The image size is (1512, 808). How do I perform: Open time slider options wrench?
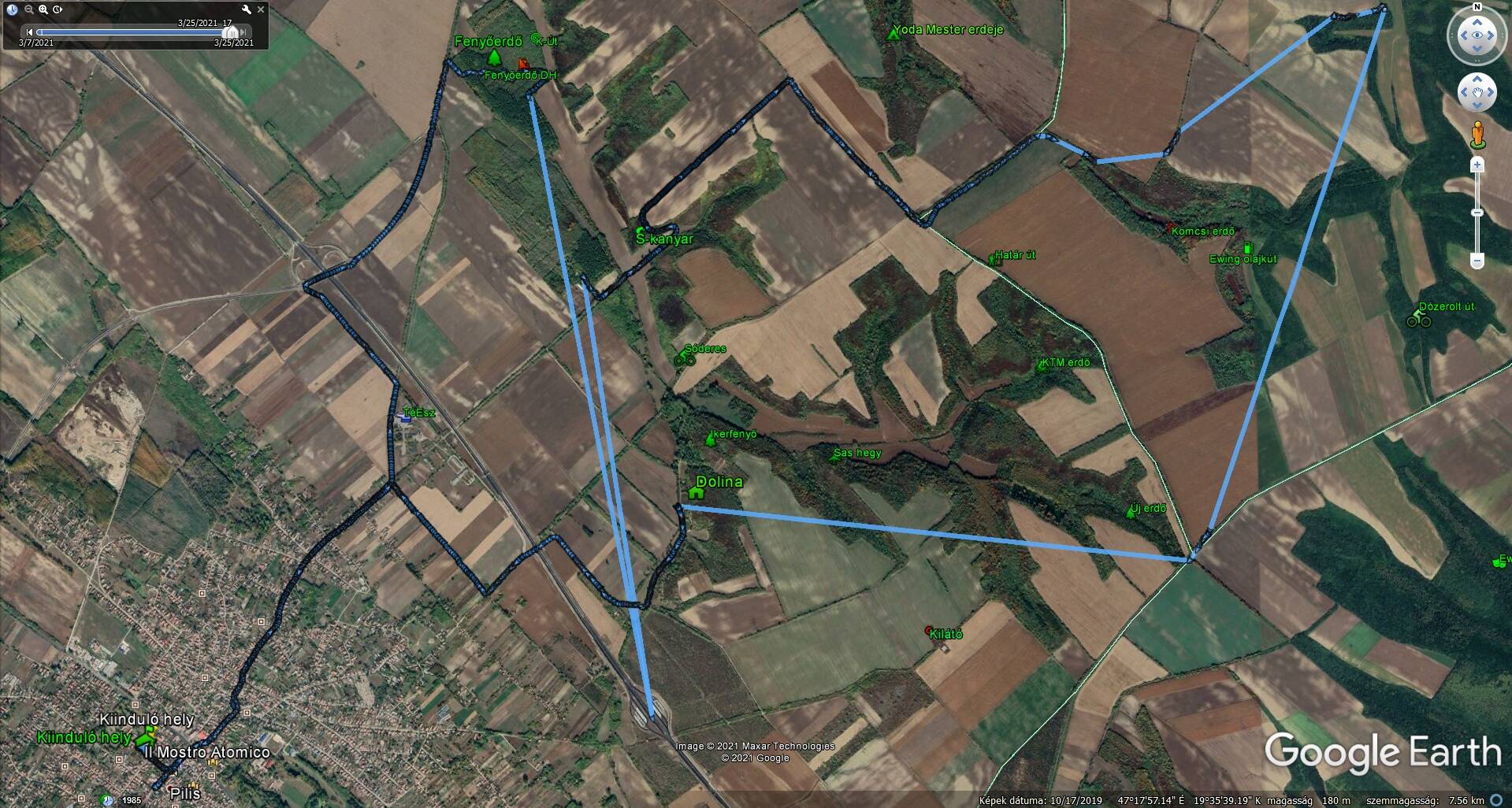[x=247, y=9]
